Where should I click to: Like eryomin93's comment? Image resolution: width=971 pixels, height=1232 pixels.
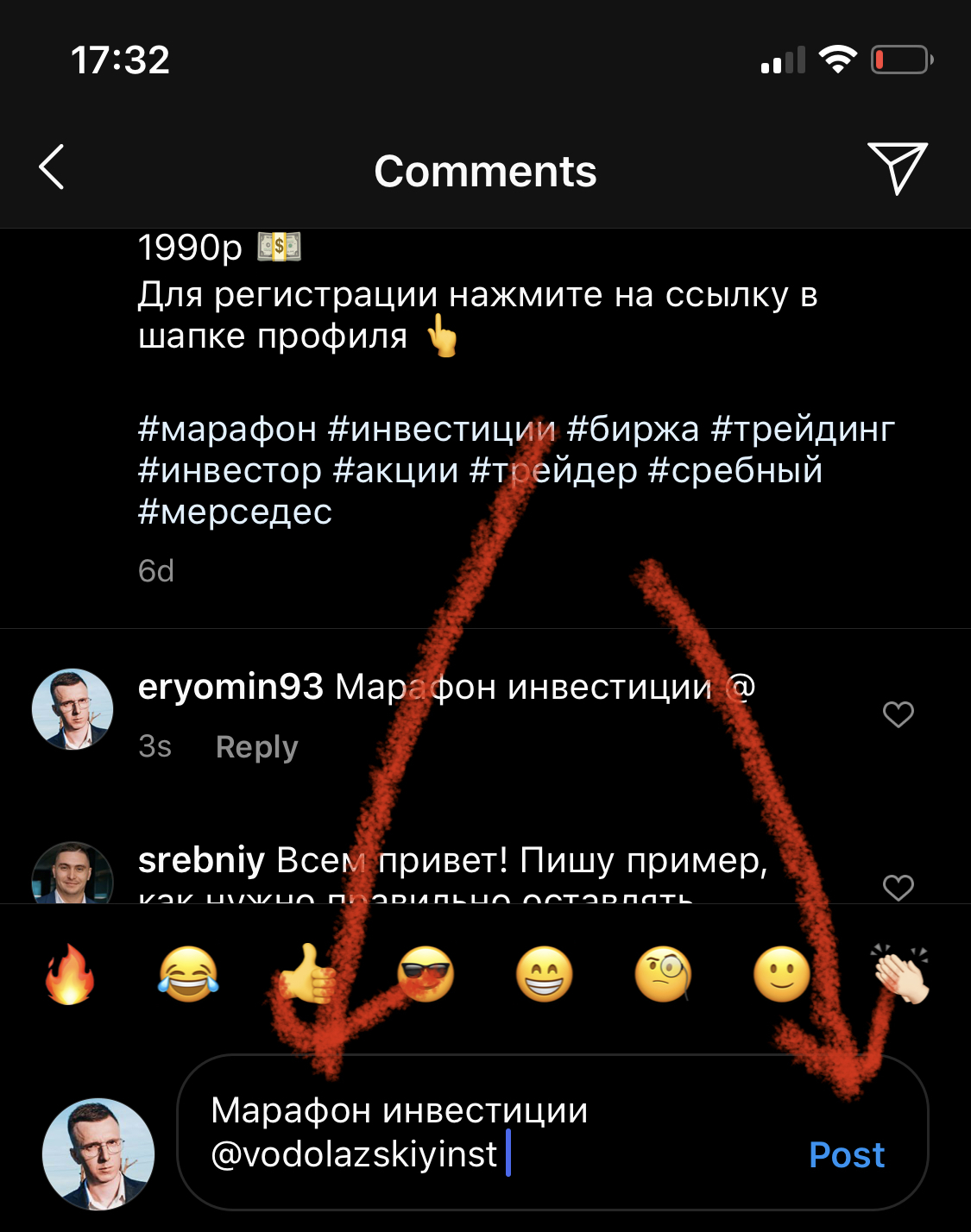[898, 714]
